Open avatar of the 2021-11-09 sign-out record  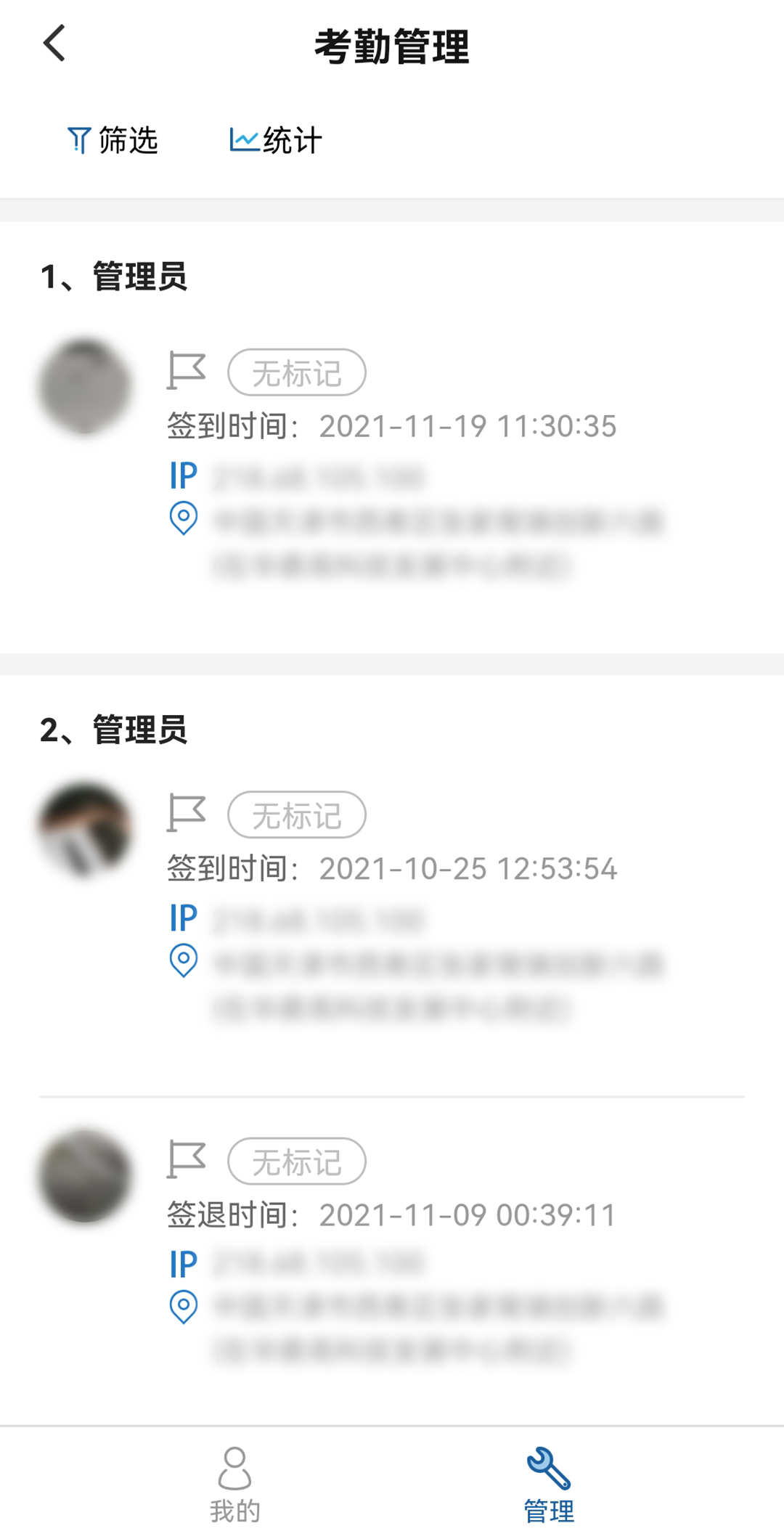click(86, 1175)
